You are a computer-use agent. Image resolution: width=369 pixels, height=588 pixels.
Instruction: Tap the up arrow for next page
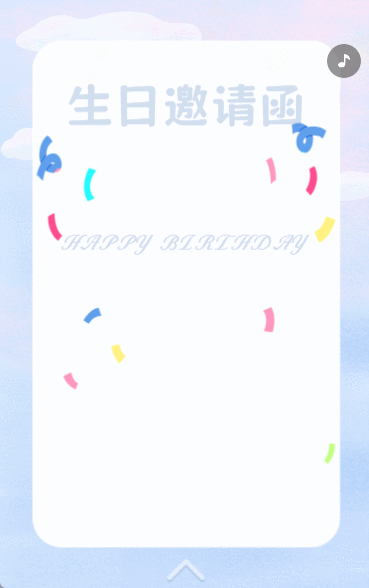pos(186,570)
